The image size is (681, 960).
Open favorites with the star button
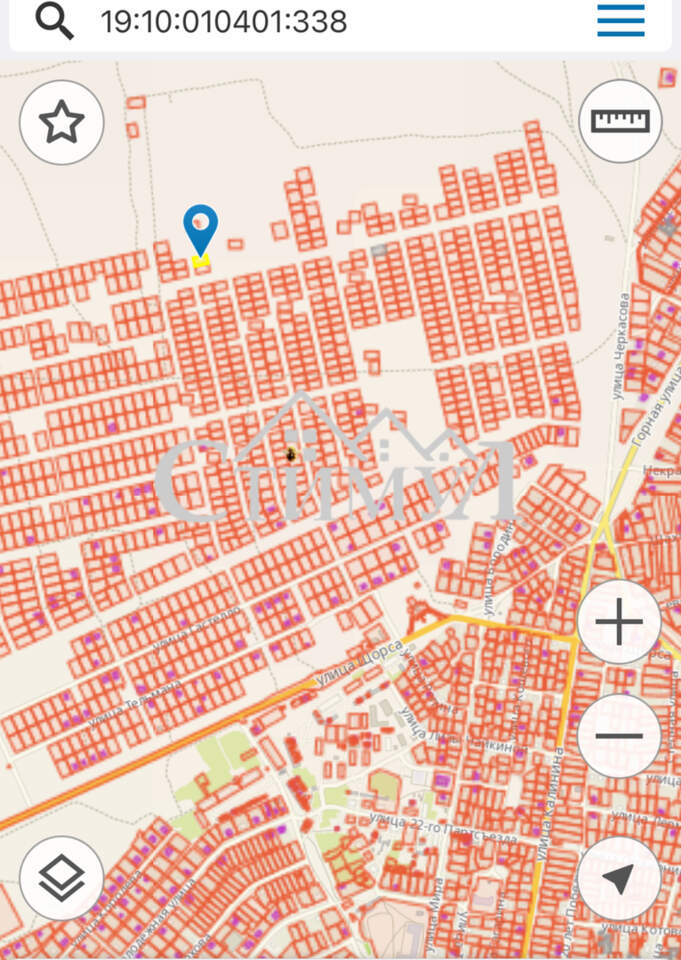click(61, 122)
